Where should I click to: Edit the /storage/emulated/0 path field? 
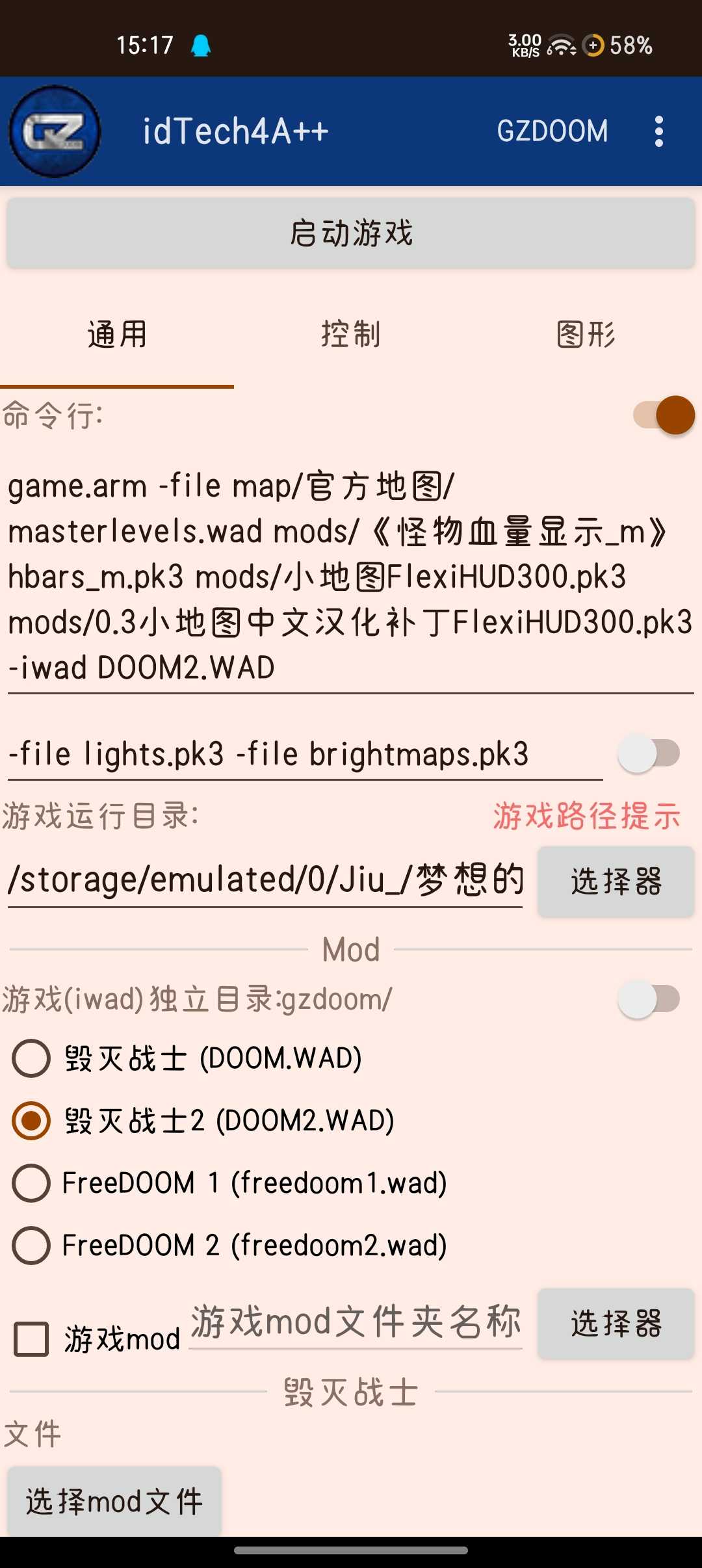(x=265, y=880)
